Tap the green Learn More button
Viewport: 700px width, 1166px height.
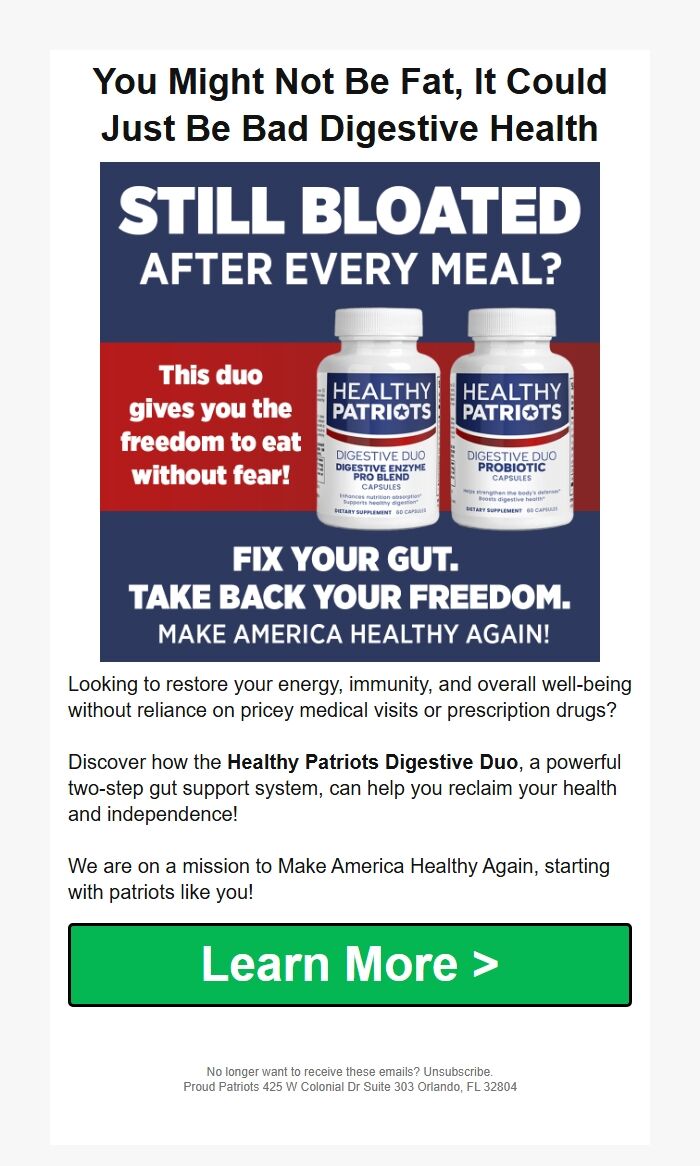[349, 965]
